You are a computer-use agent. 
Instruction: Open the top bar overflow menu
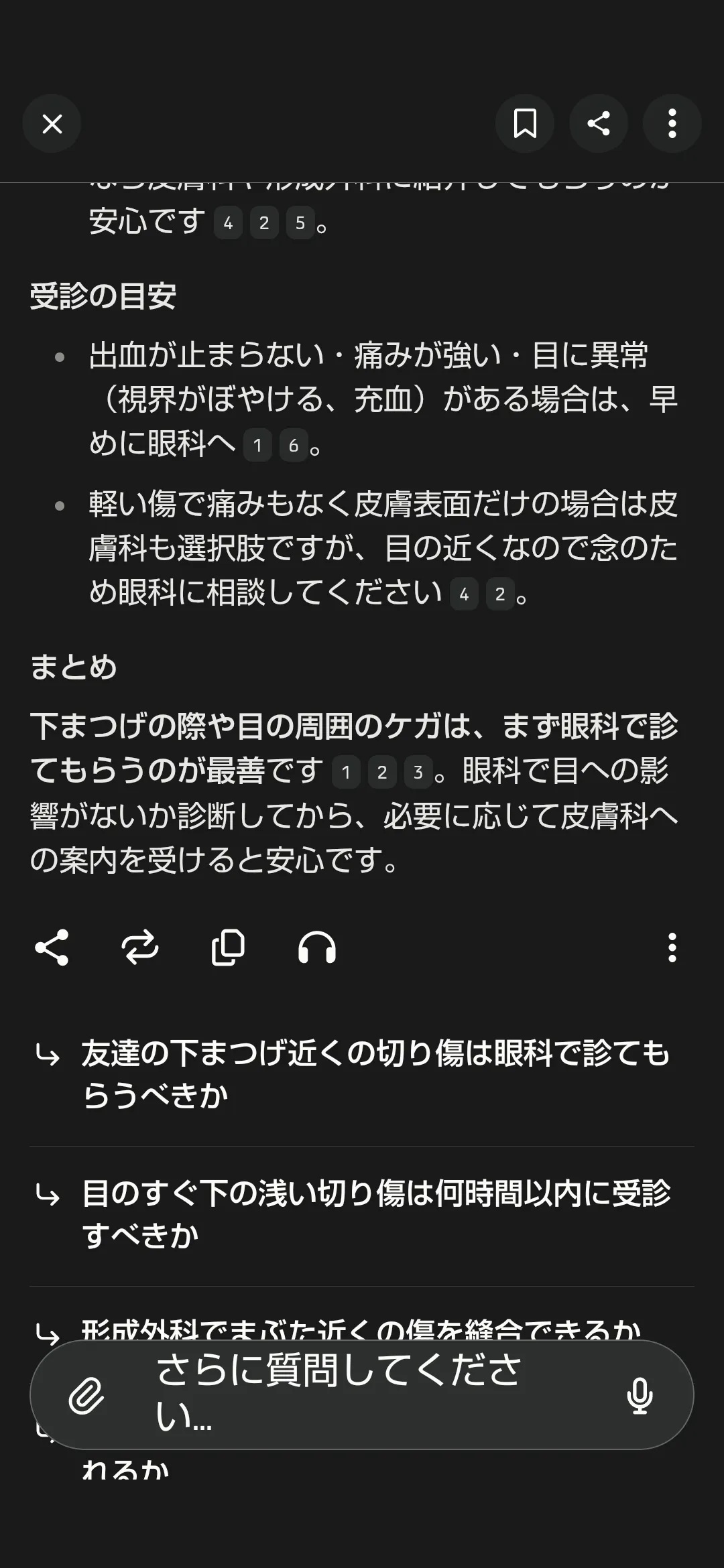click(672, 124)
